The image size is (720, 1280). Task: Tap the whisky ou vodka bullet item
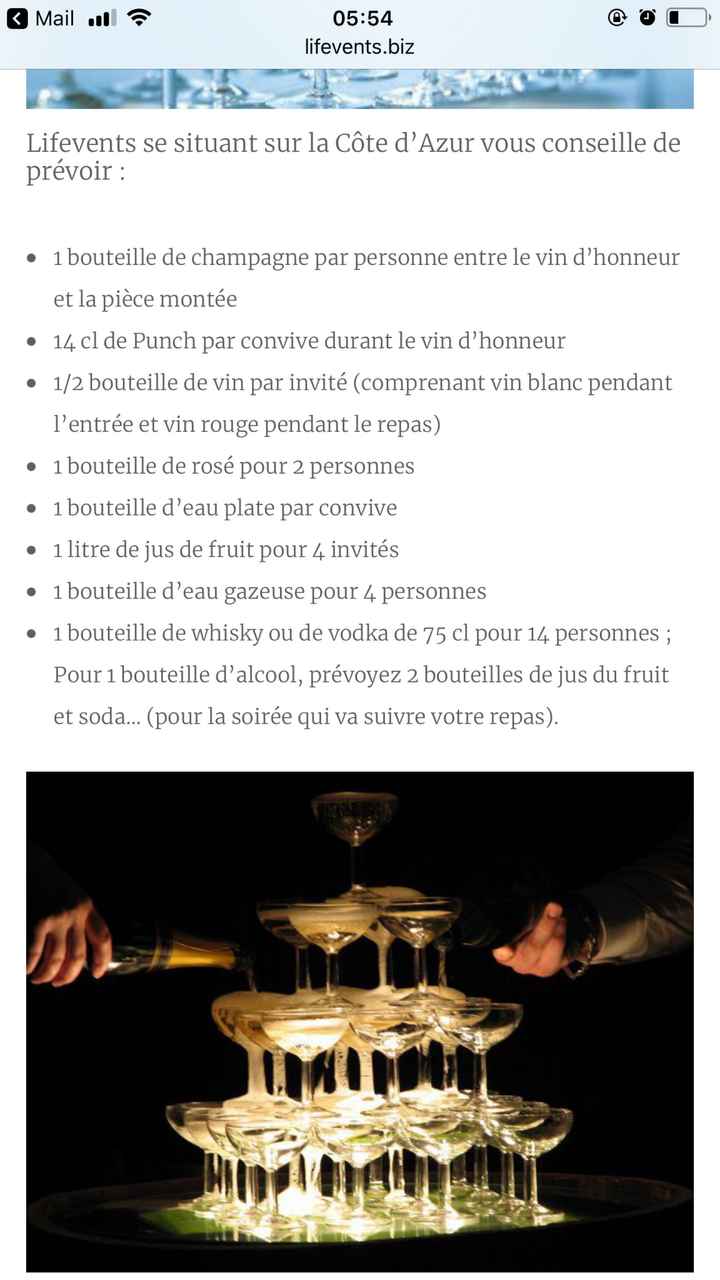361,633
